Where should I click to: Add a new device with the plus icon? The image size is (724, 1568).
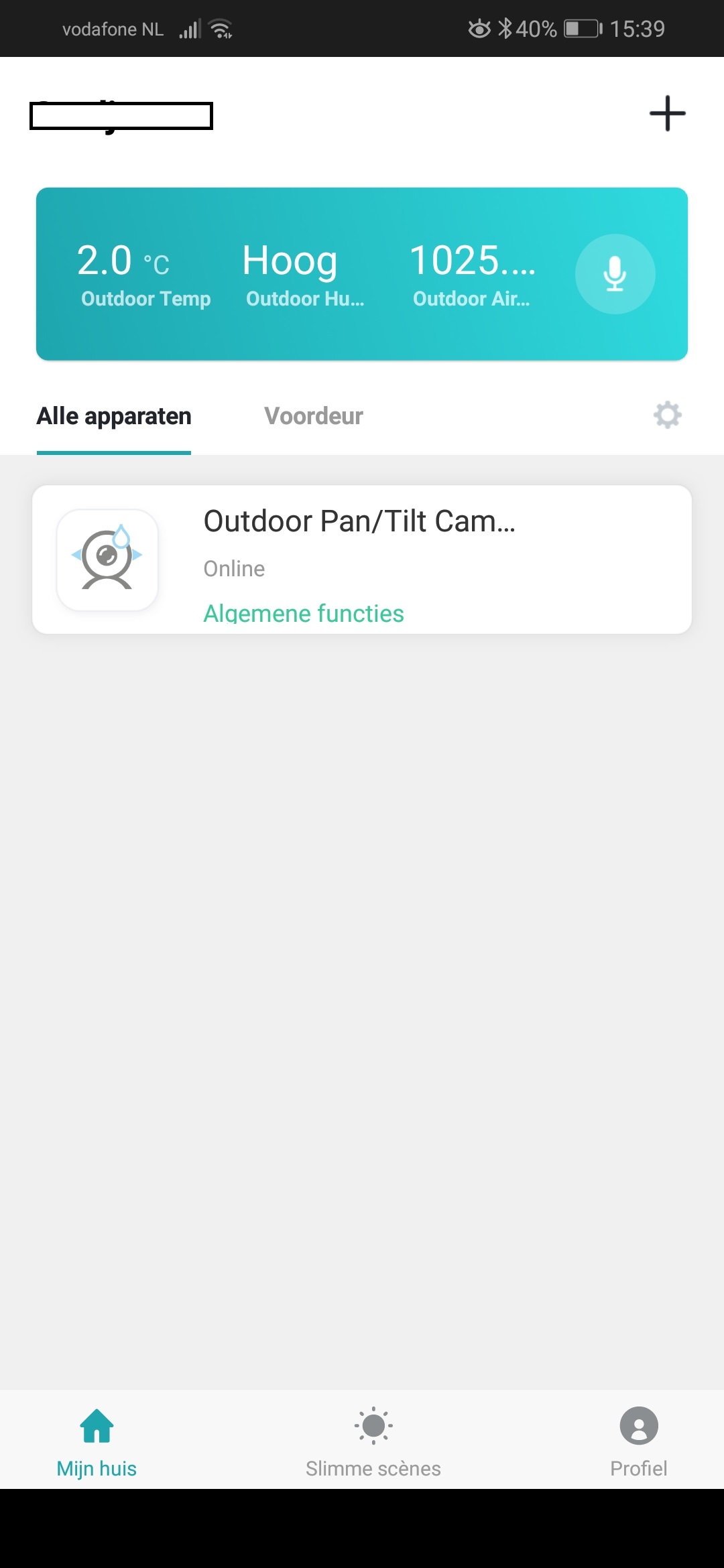tap(668, 113)
